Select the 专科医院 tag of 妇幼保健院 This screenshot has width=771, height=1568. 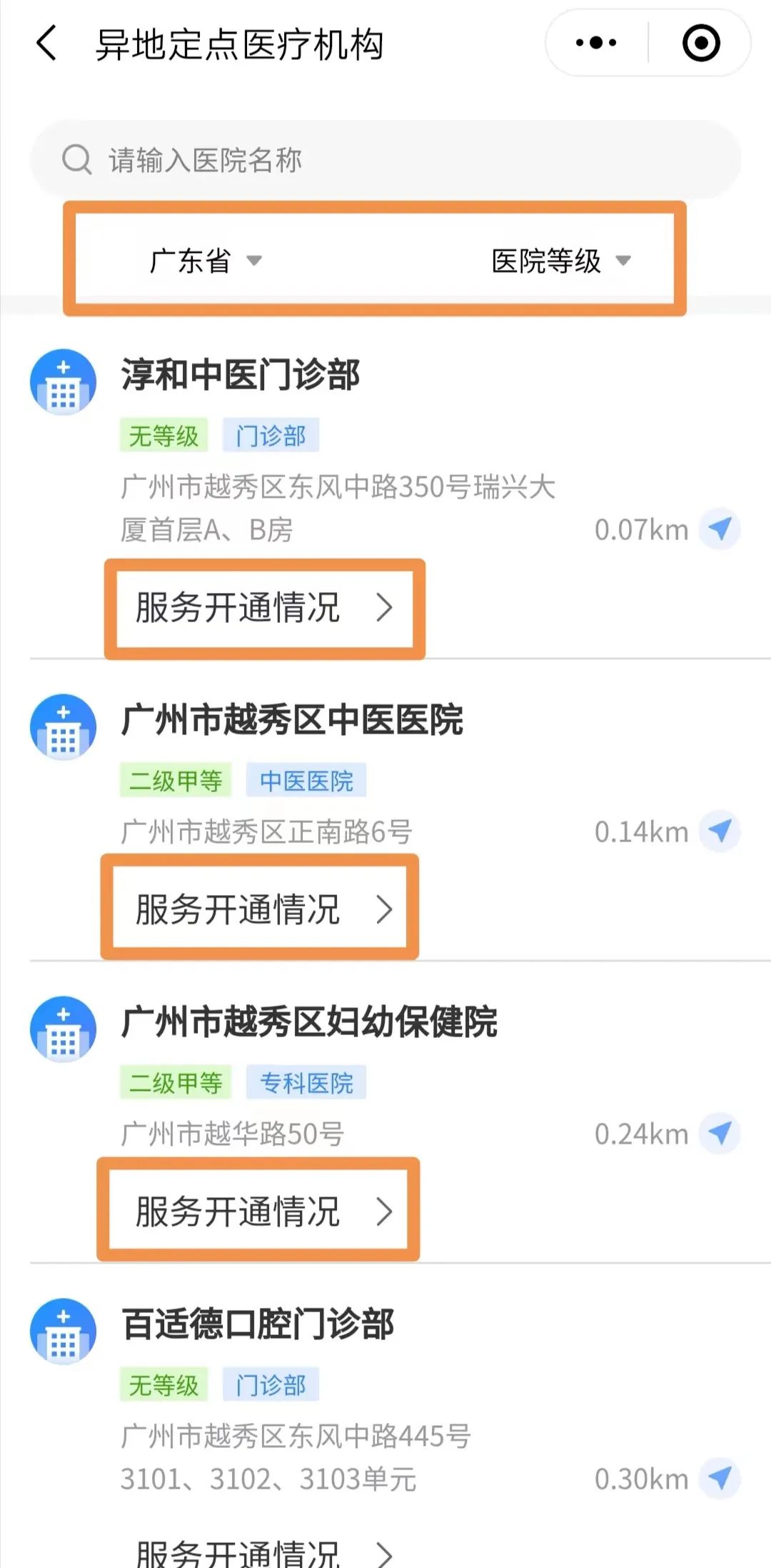click(307, 1083)
